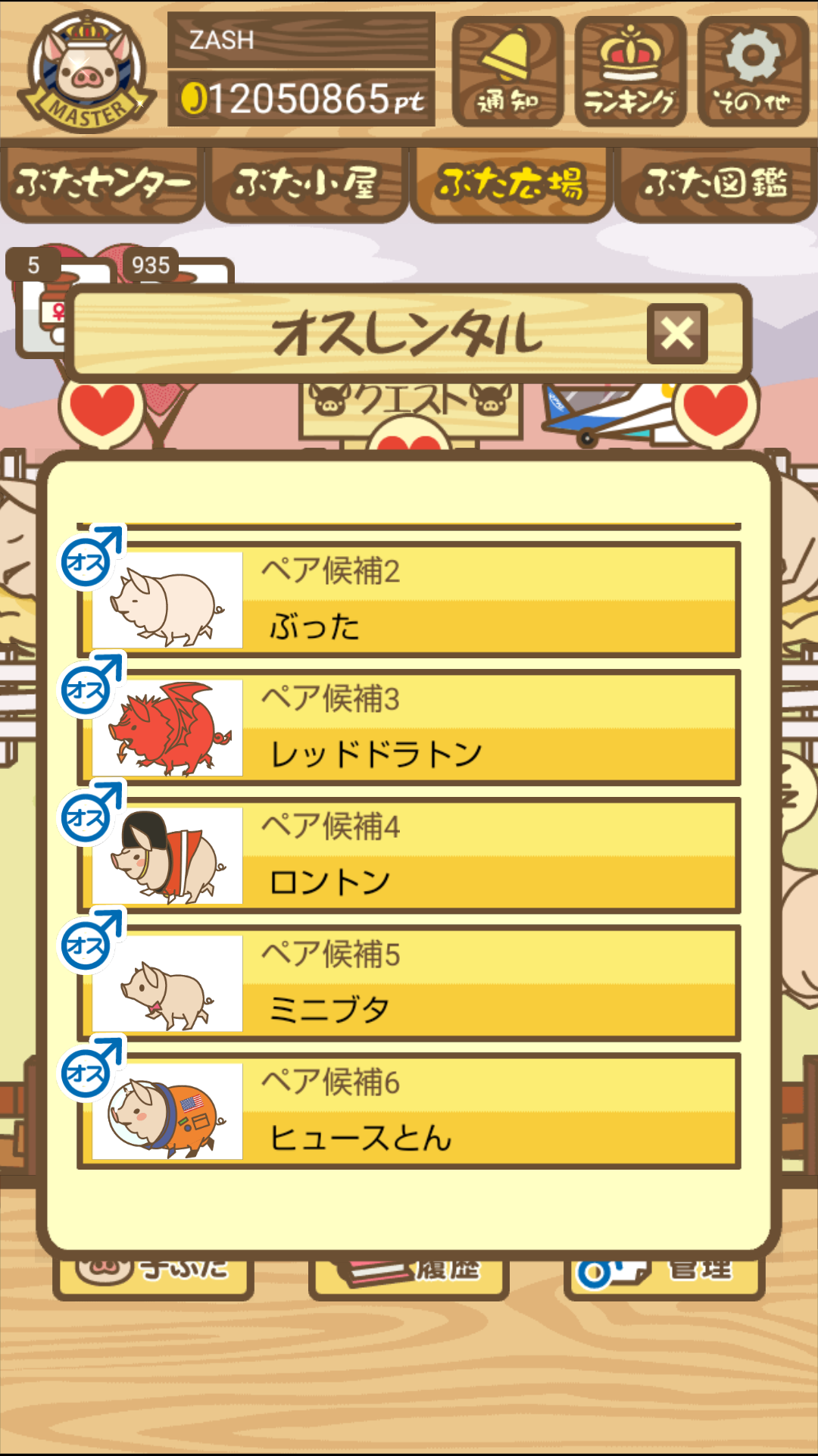Switch to ぶたセンター tab
The width and height of the screenshot is (818, 1456).
pyautogui.click(x=102, y=183)
